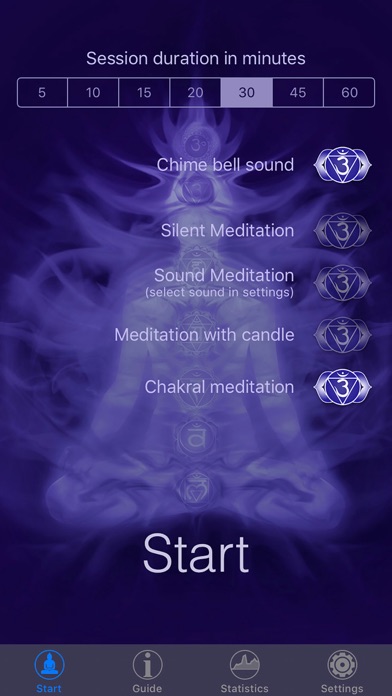This screenshot has height=696, width=392.
Task: Enable Meditation with candle
Action: (342, 334)
